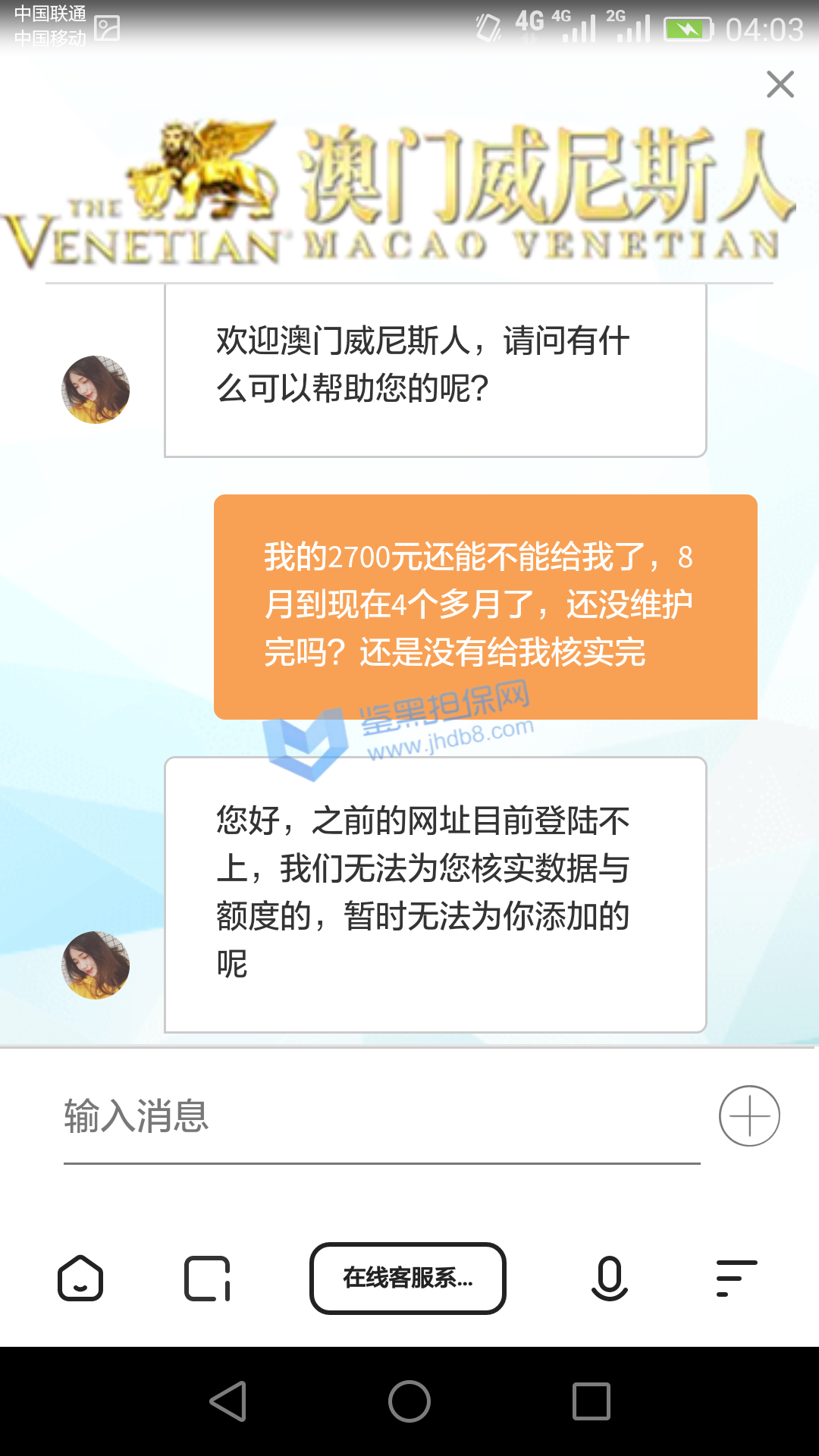Viewport: 819px width, 1456px height.
Task: Open recent apps from the navigation bar
Action: coord(591,1401)
